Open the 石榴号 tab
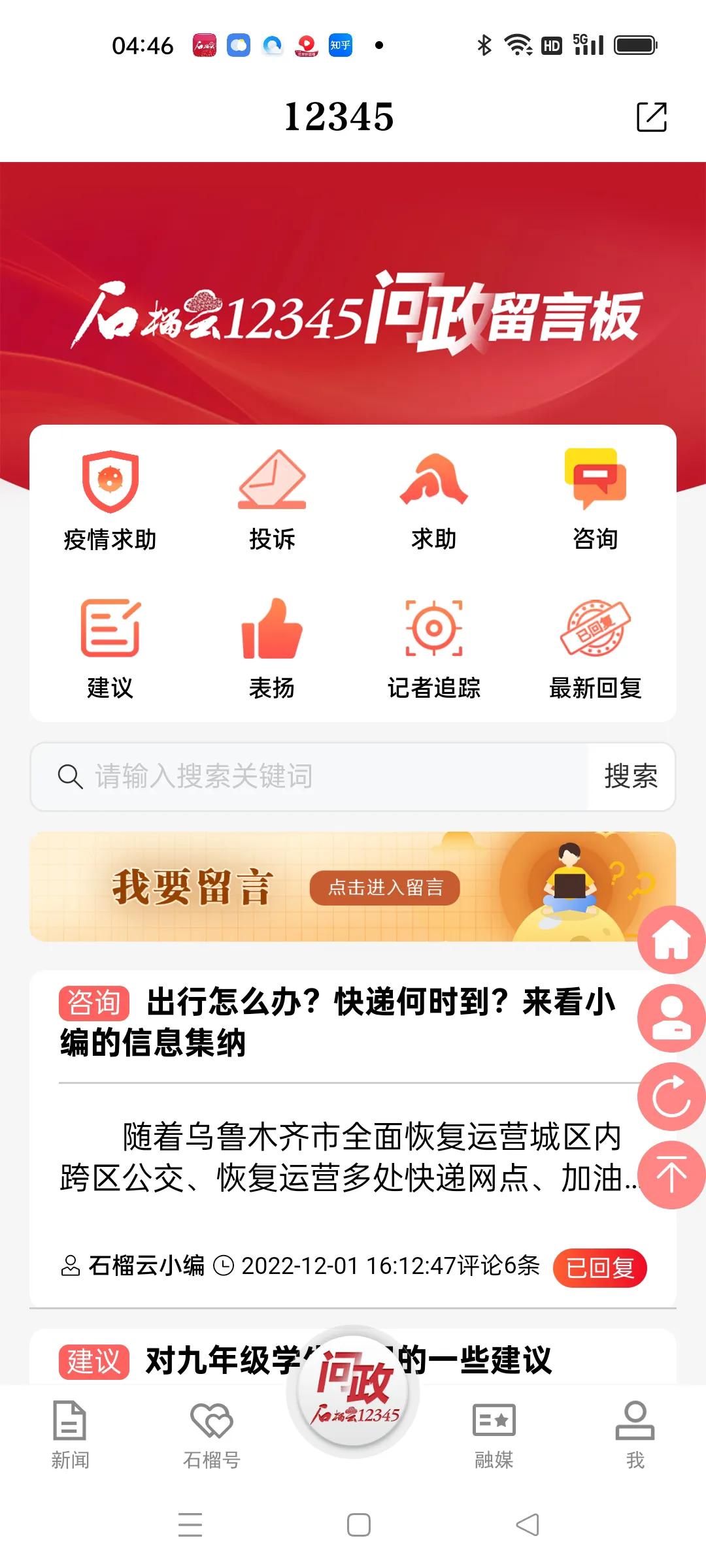 pyautogui.click(x=209, y=1431)
